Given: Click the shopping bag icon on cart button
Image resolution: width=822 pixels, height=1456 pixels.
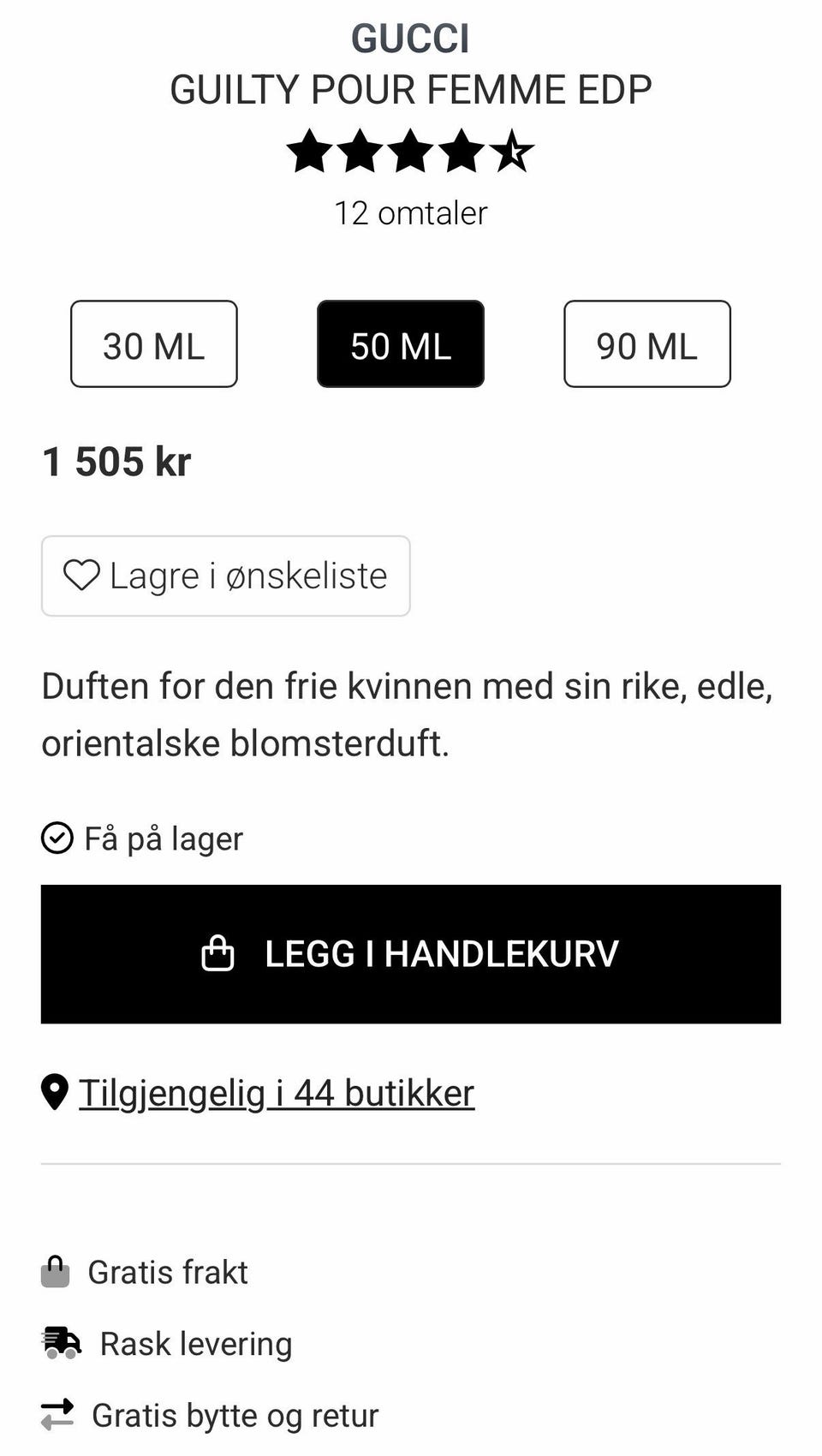Looking at the screenshot, I should (217, 952).
